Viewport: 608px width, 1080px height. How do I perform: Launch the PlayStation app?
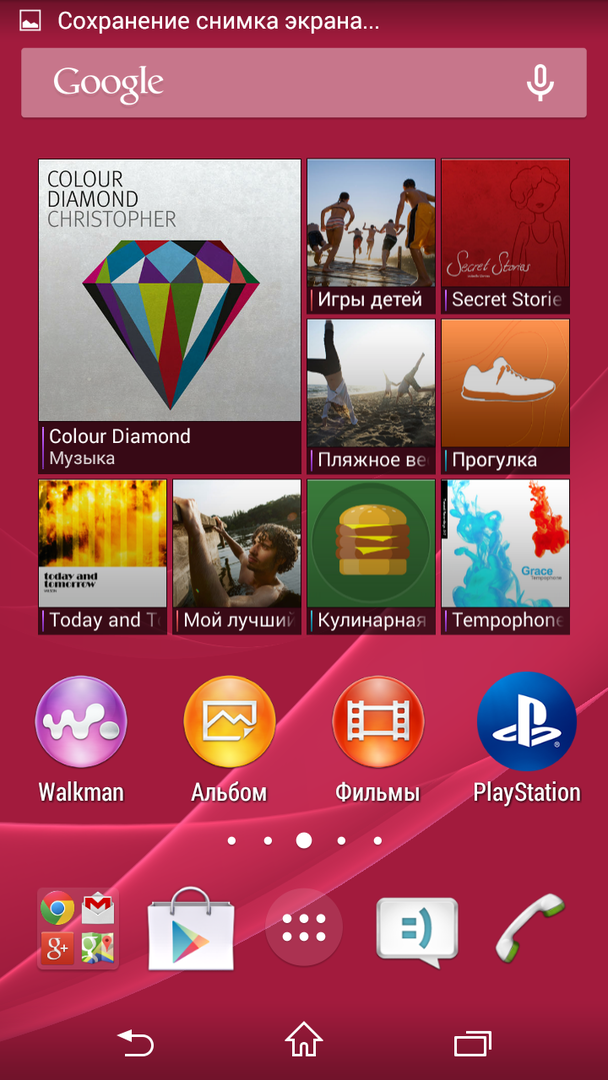526,722
